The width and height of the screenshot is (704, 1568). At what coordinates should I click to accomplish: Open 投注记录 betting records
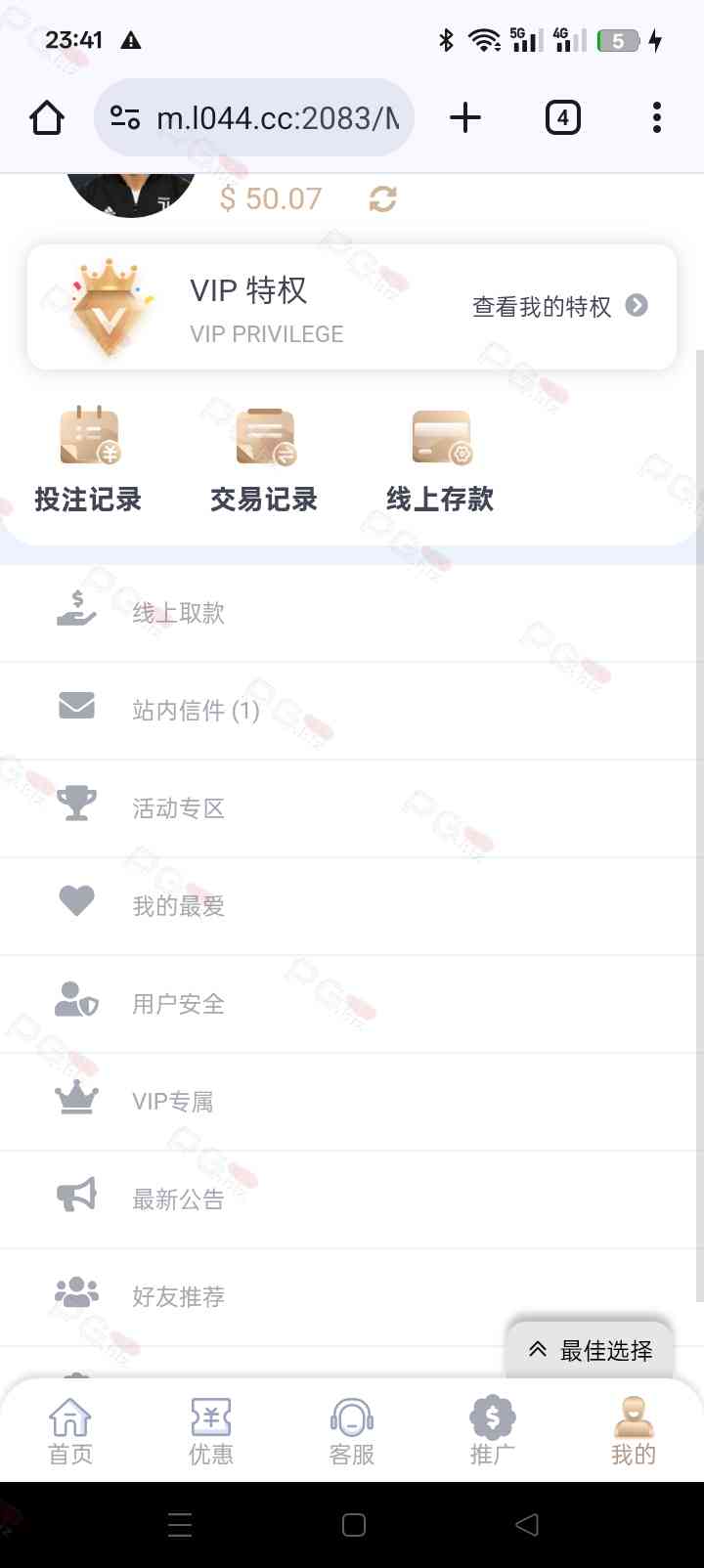(88, 461)
